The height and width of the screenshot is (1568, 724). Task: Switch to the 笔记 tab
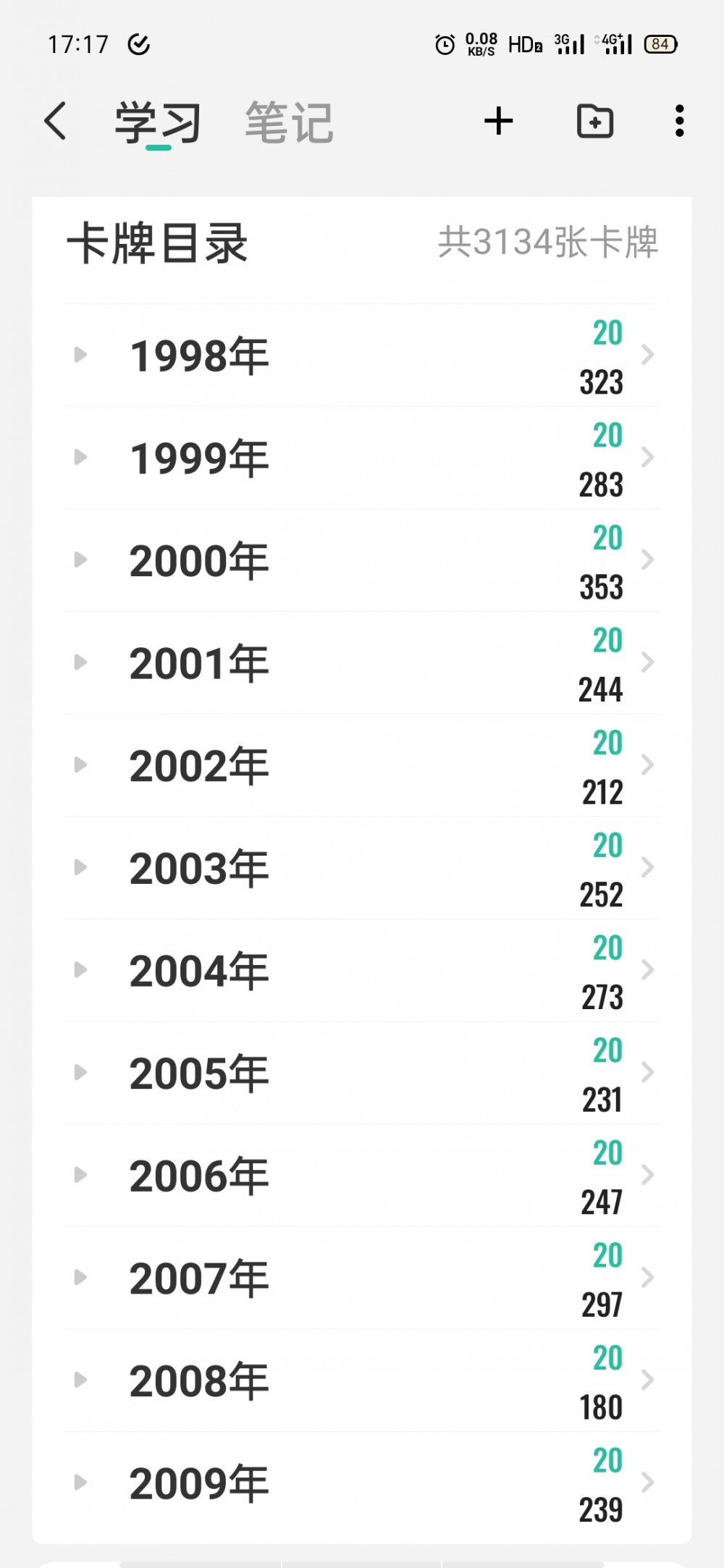point(289,122)
